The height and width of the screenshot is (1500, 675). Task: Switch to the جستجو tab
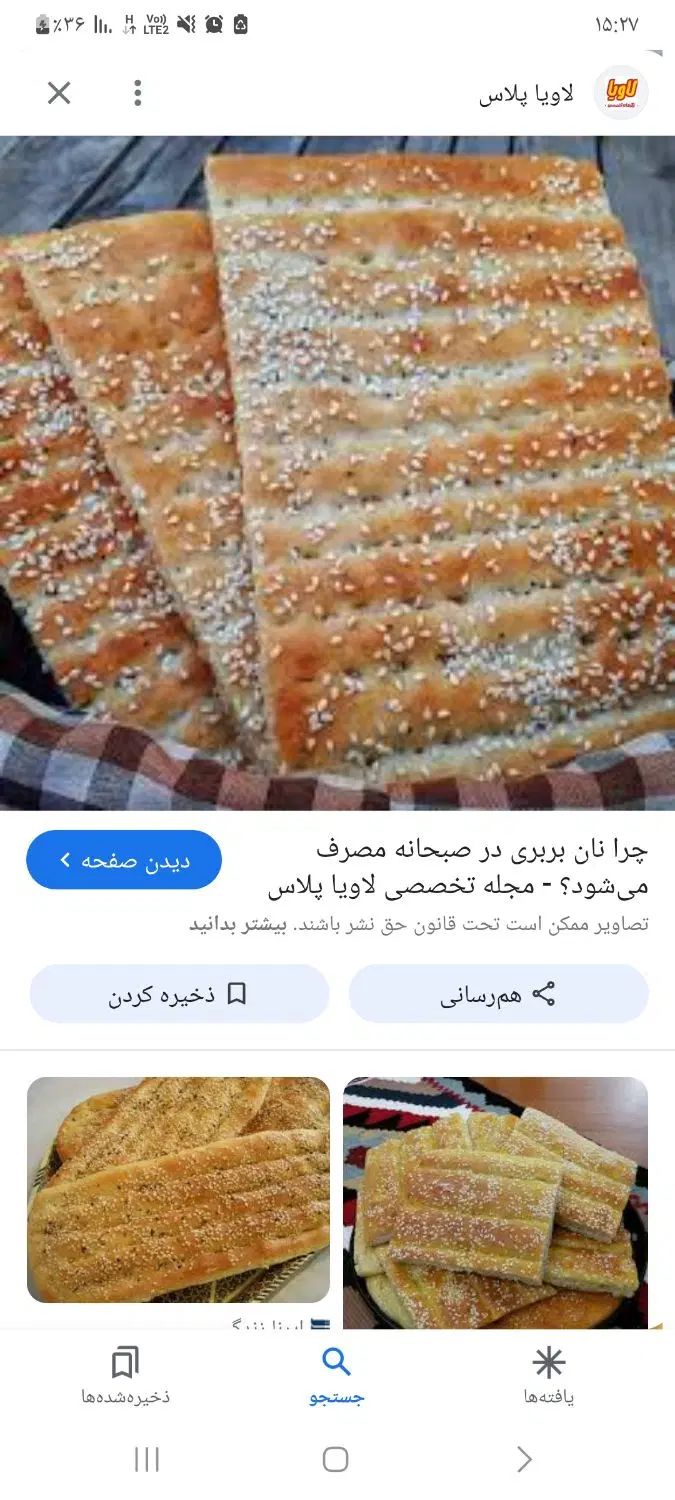336,1377
